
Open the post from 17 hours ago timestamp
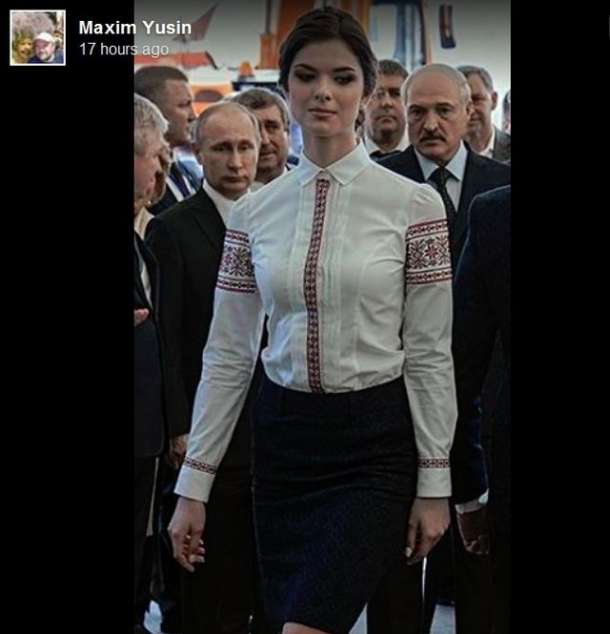click(x=123, y=49)
